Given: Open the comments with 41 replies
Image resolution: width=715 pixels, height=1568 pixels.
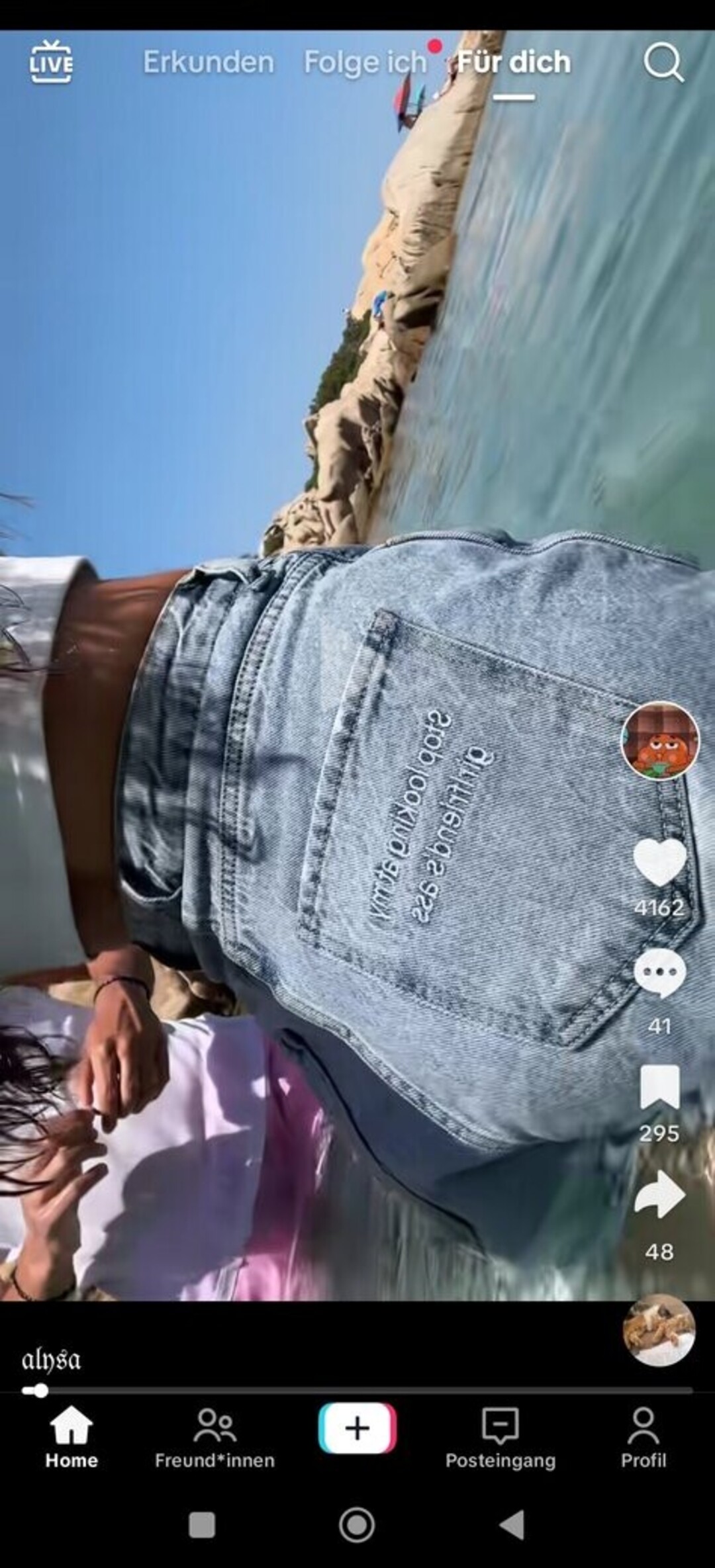Looking at the screenshot, I should point(659,973).
